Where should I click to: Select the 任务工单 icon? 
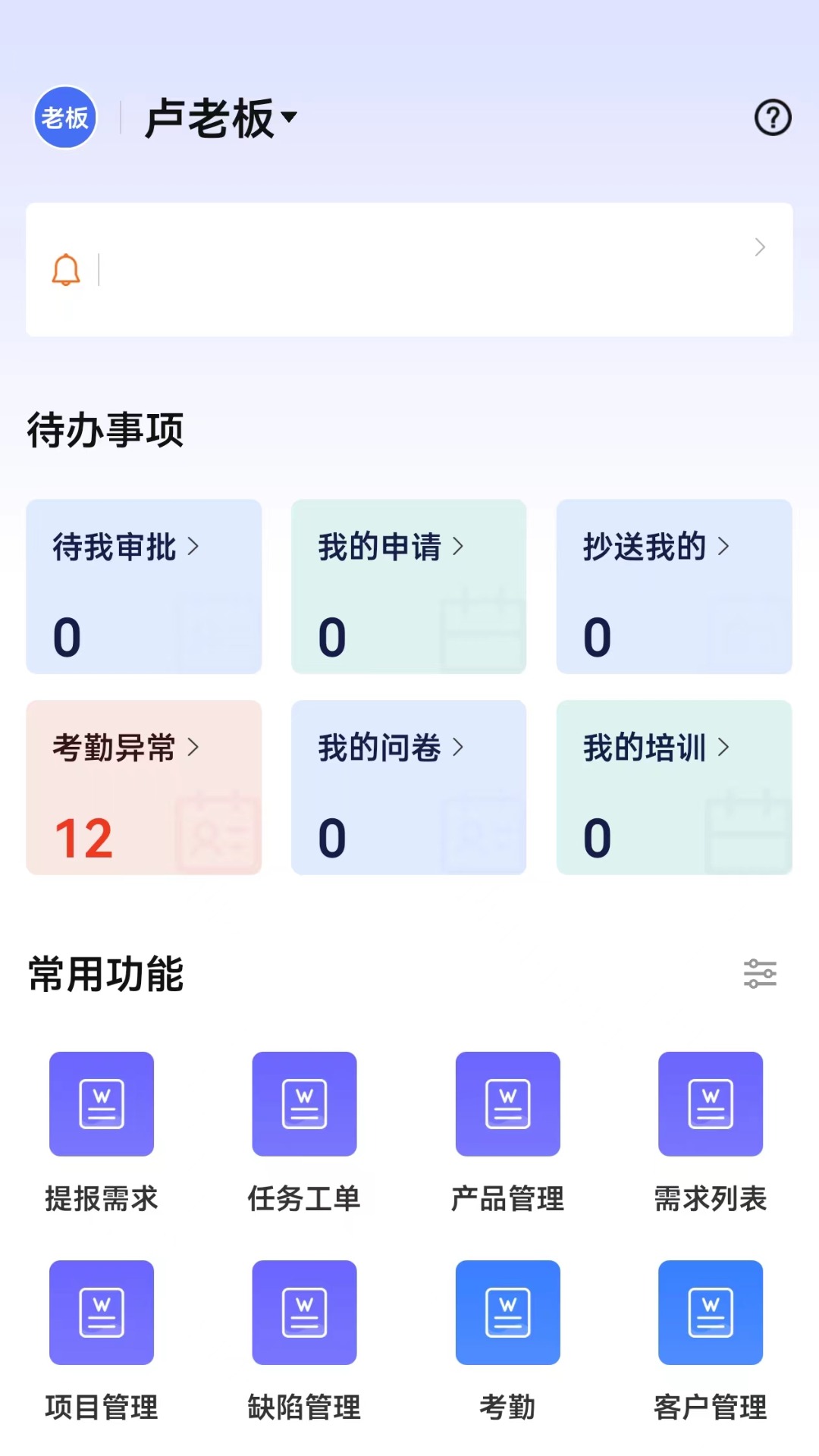pos(304,1104)
